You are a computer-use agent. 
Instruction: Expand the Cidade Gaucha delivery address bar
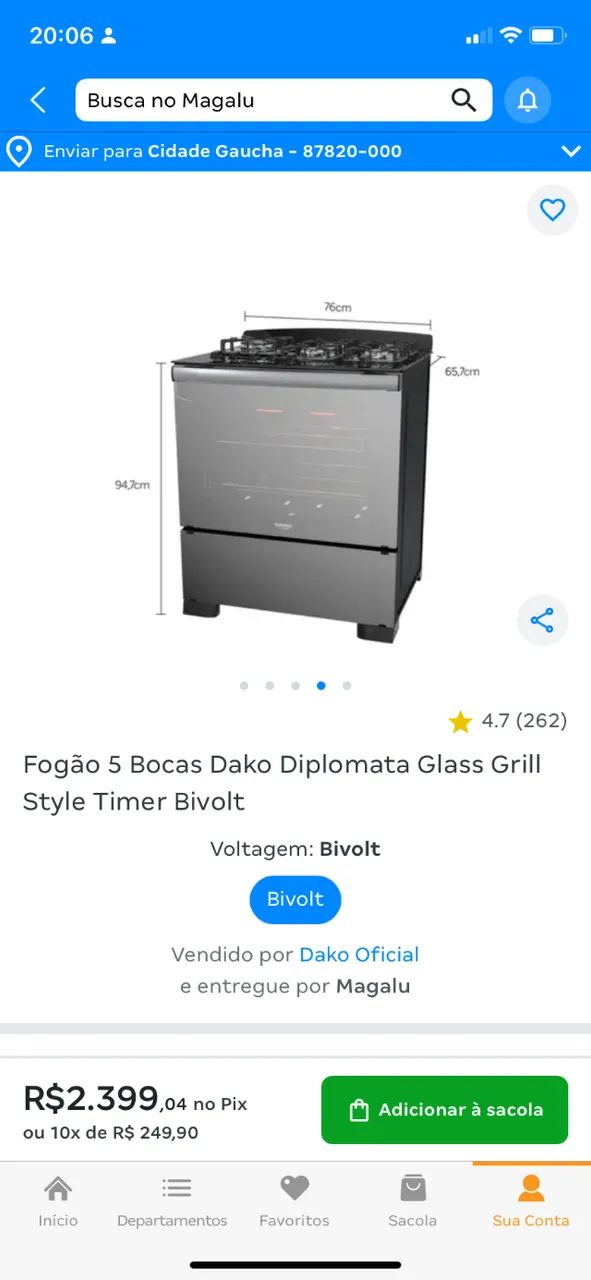[296, 152]
